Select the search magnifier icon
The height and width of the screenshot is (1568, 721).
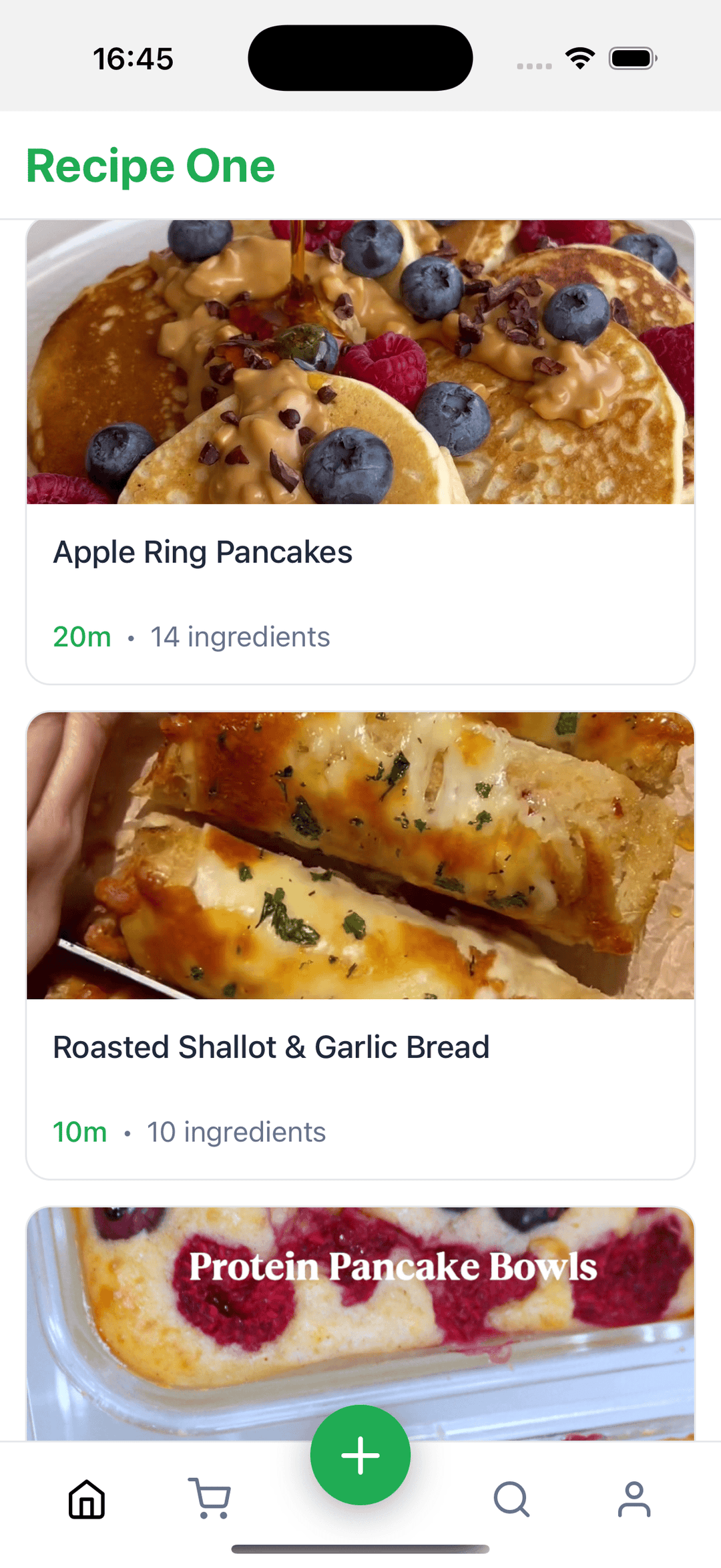[511, 1499]
